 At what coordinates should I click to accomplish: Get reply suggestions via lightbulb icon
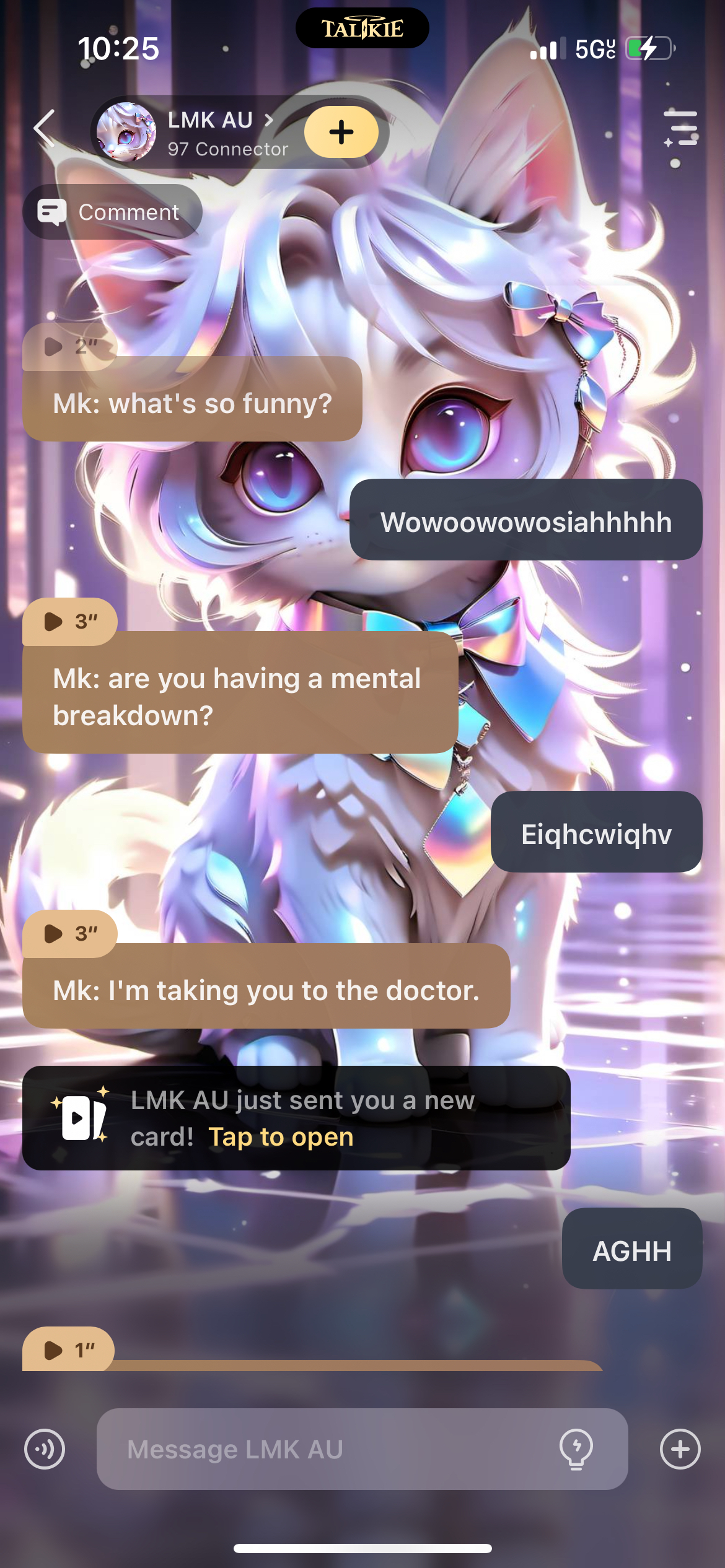click(576, 1449)
